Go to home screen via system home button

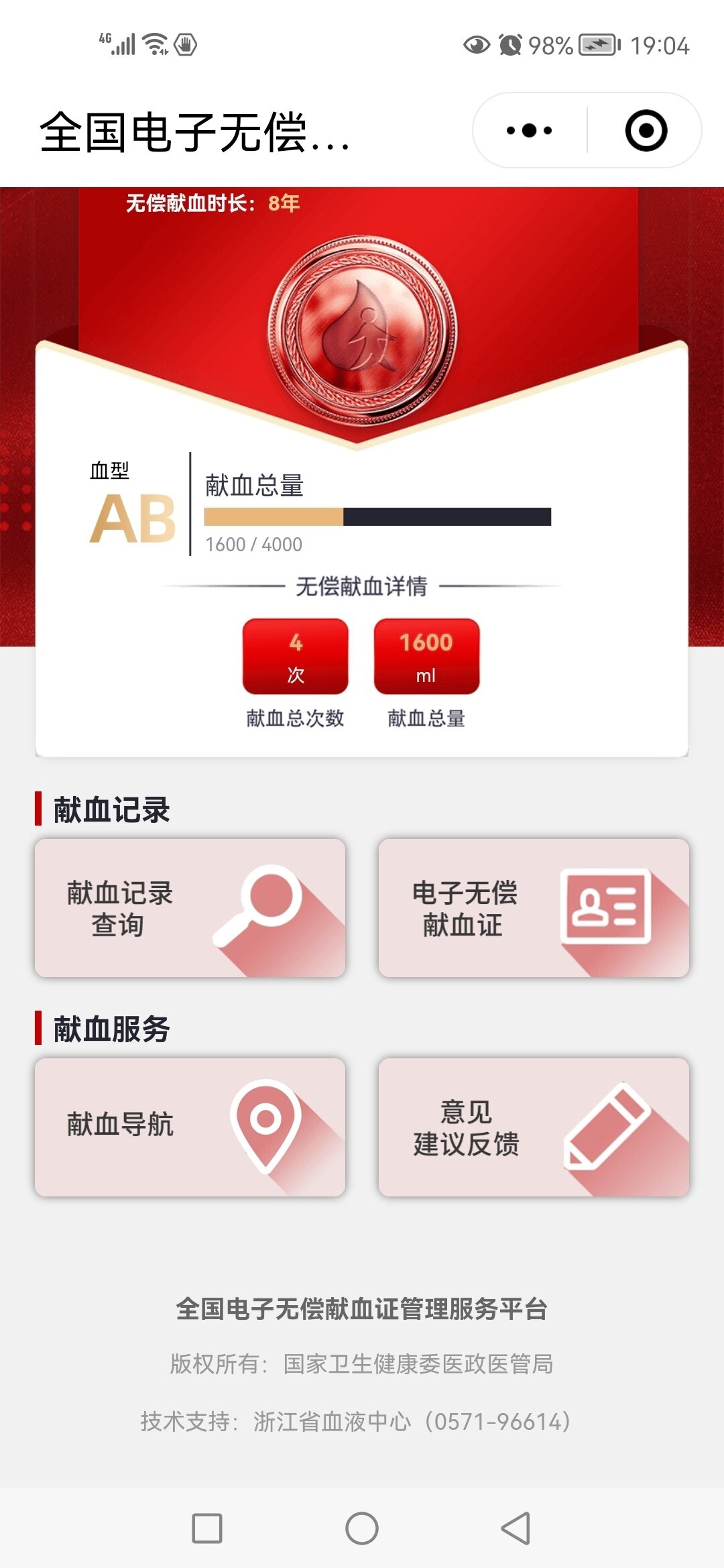(362, 1528)
